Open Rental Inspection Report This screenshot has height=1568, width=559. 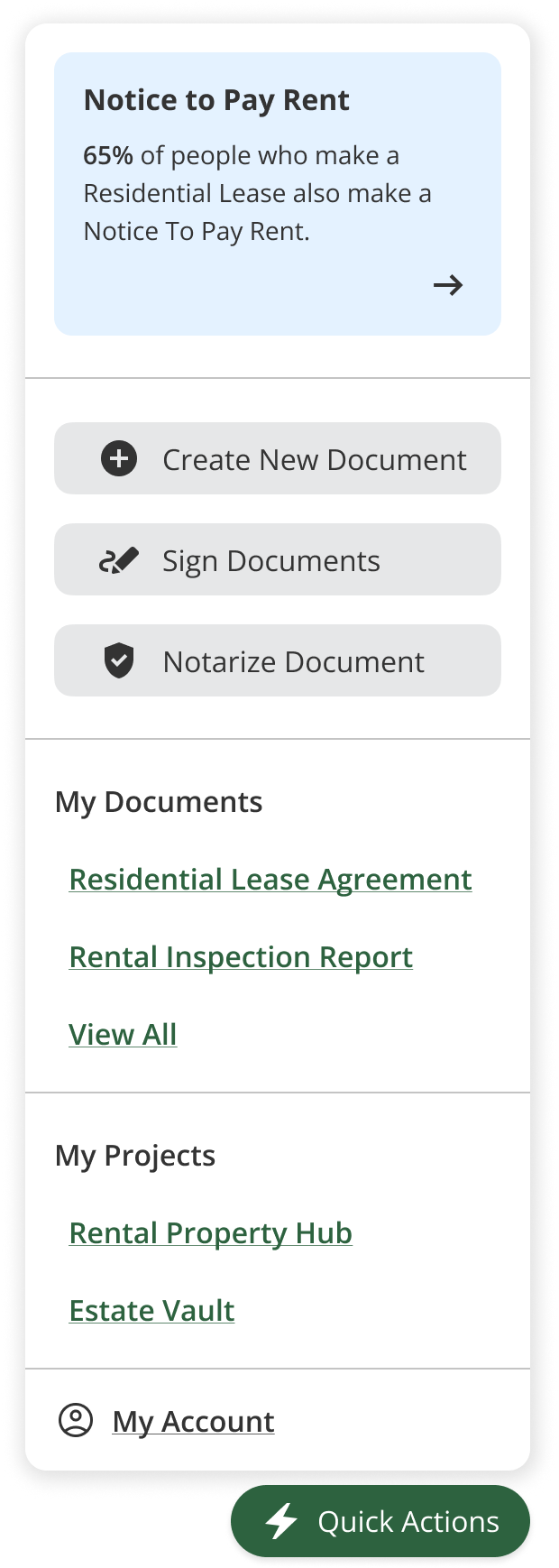[241, 957]
